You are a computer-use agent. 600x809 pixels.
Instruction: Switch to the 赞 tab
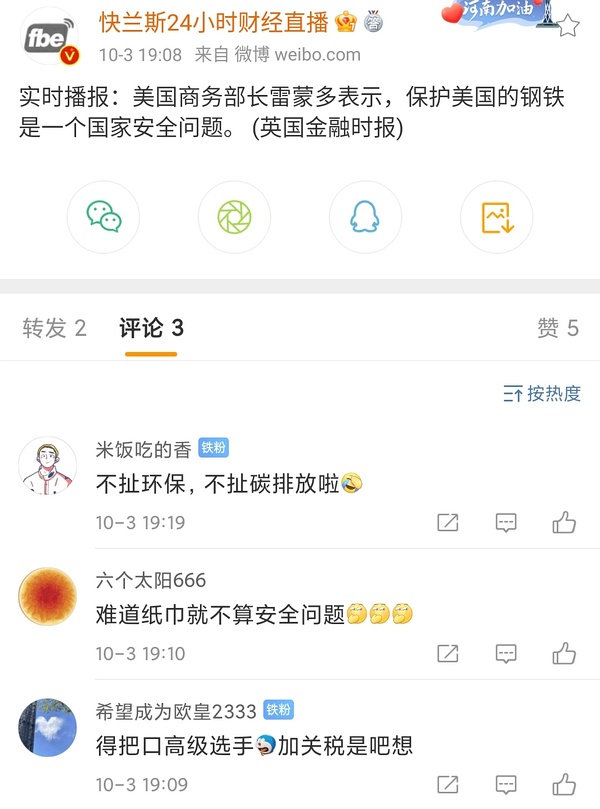coord(558,328)
